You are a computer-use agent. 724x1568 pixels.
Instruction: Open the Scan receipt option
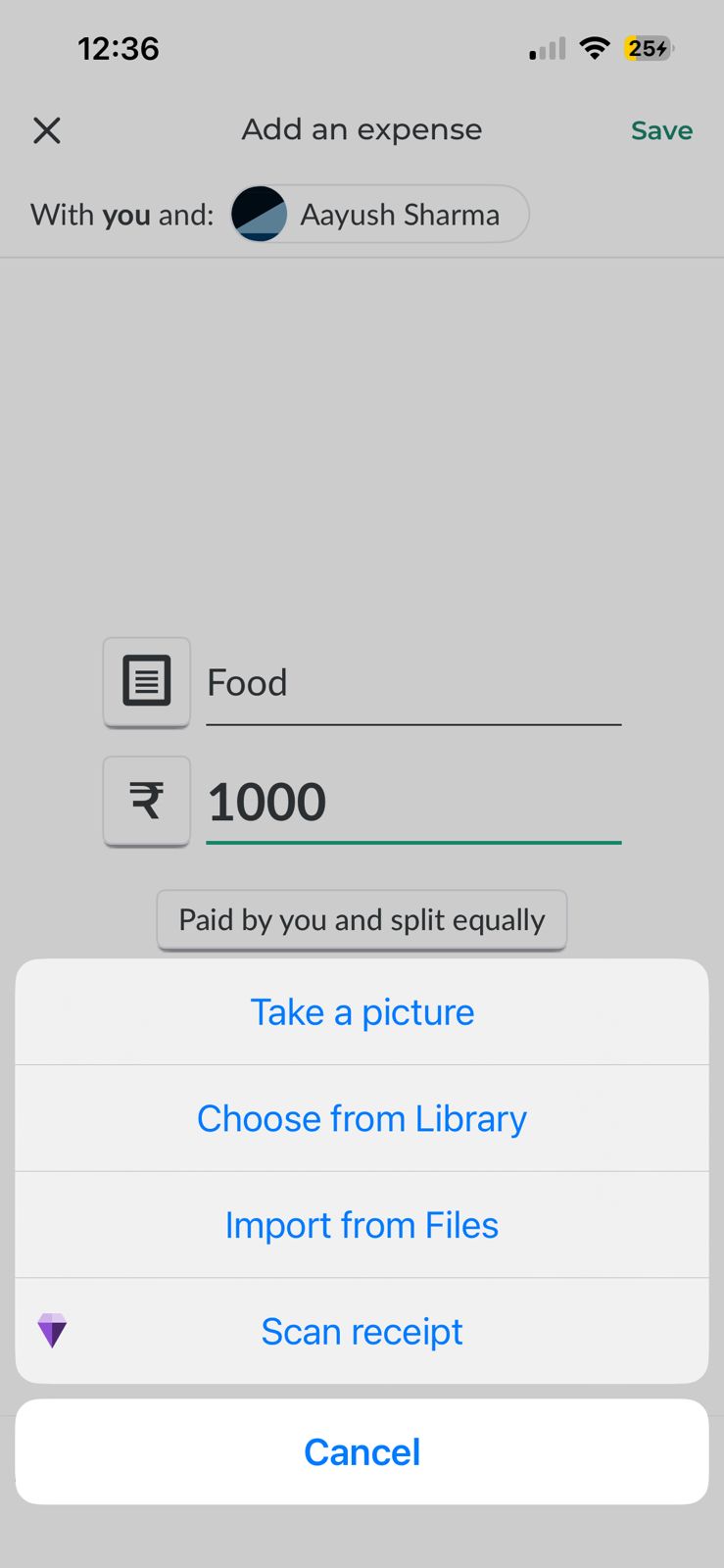pyautogui.click(x=362, y=1332)
